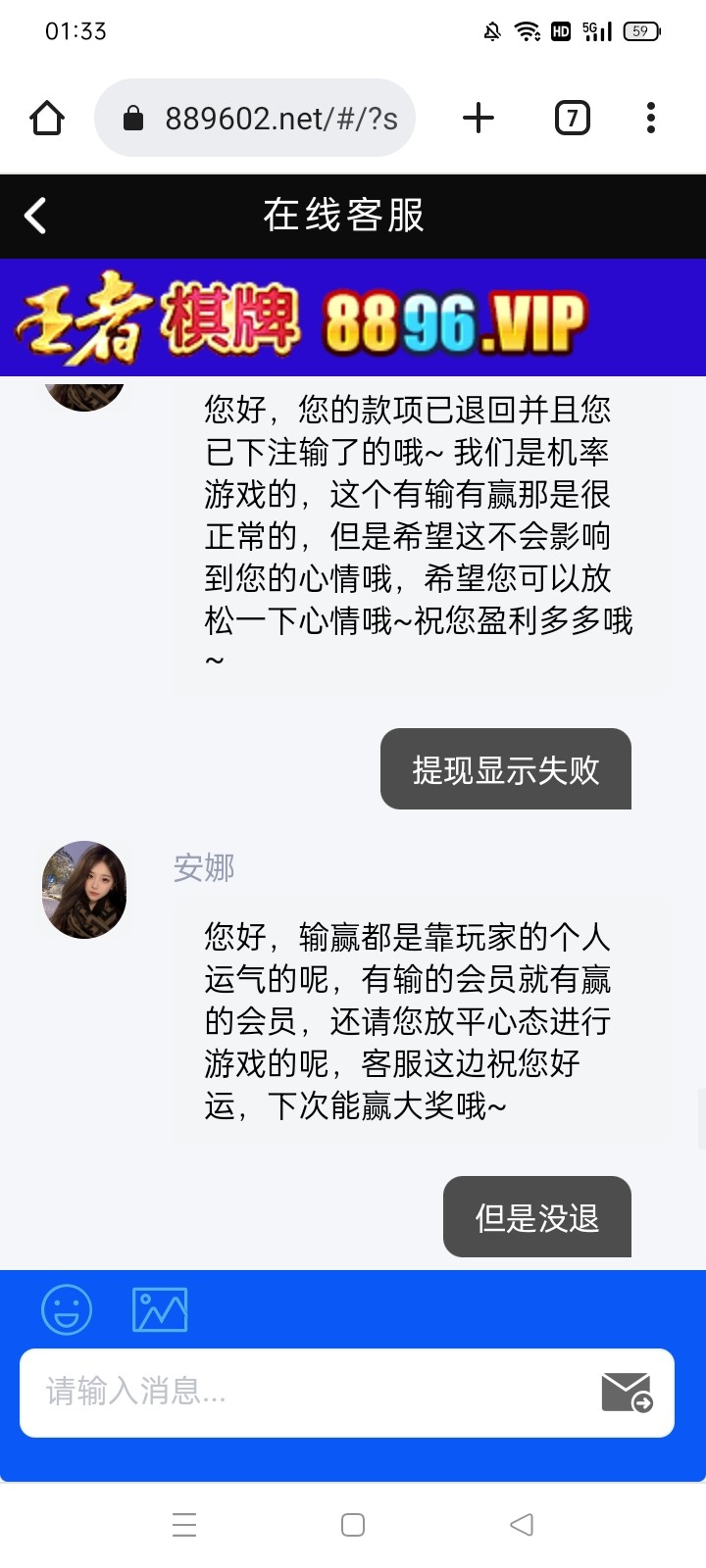
Task: Select the 安娜 username label
Action: coord(205,869)
